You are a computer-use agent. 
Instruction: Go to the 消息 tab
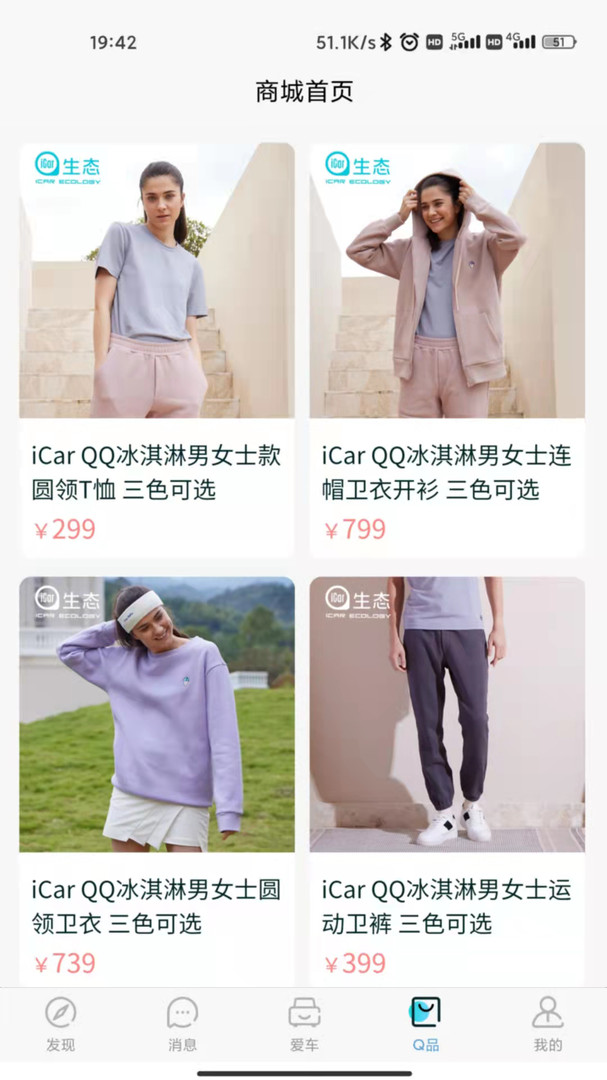(x=182, y=1024)
